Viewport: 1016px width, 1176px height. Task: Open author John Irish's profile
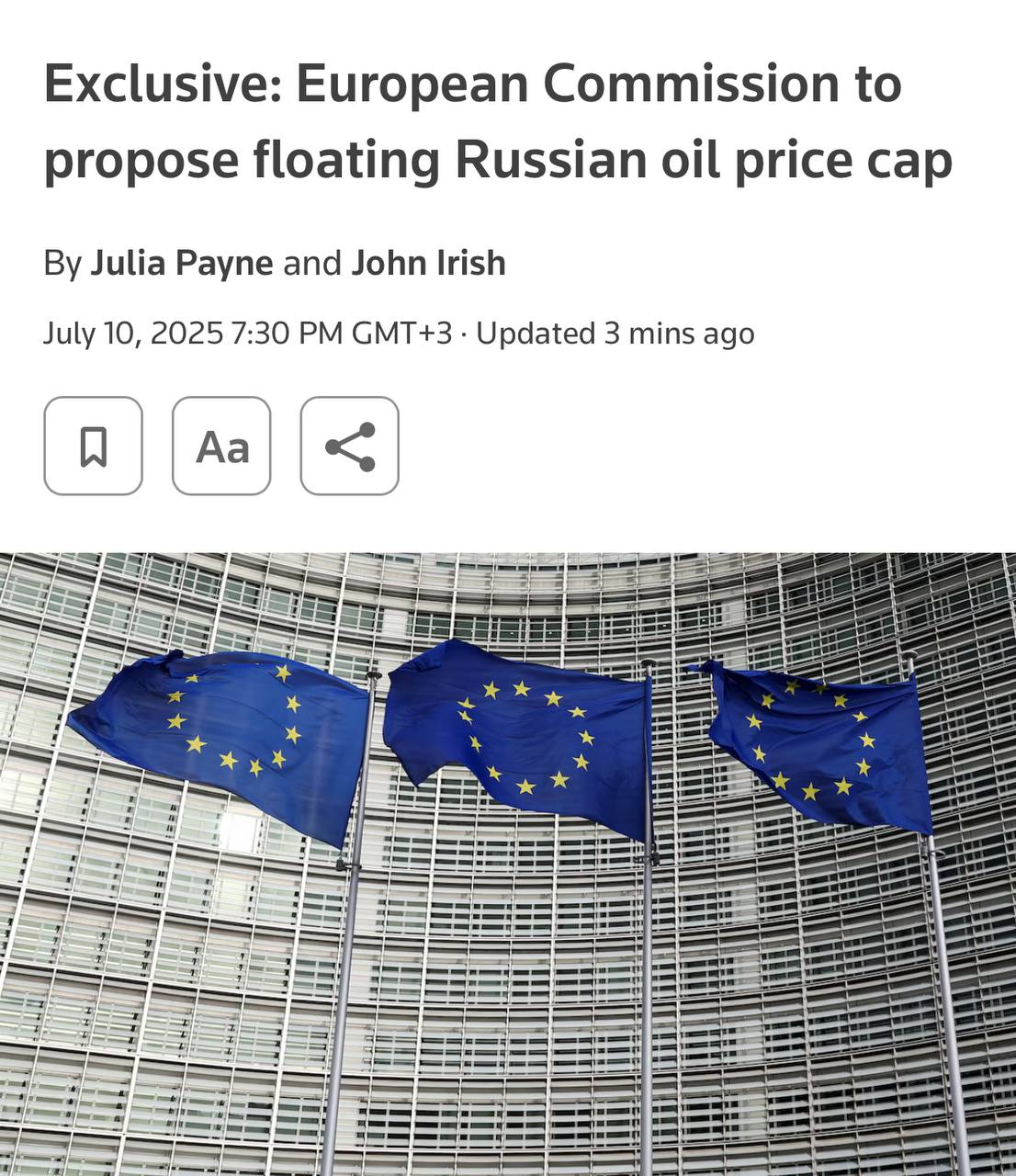coord(428,263)
